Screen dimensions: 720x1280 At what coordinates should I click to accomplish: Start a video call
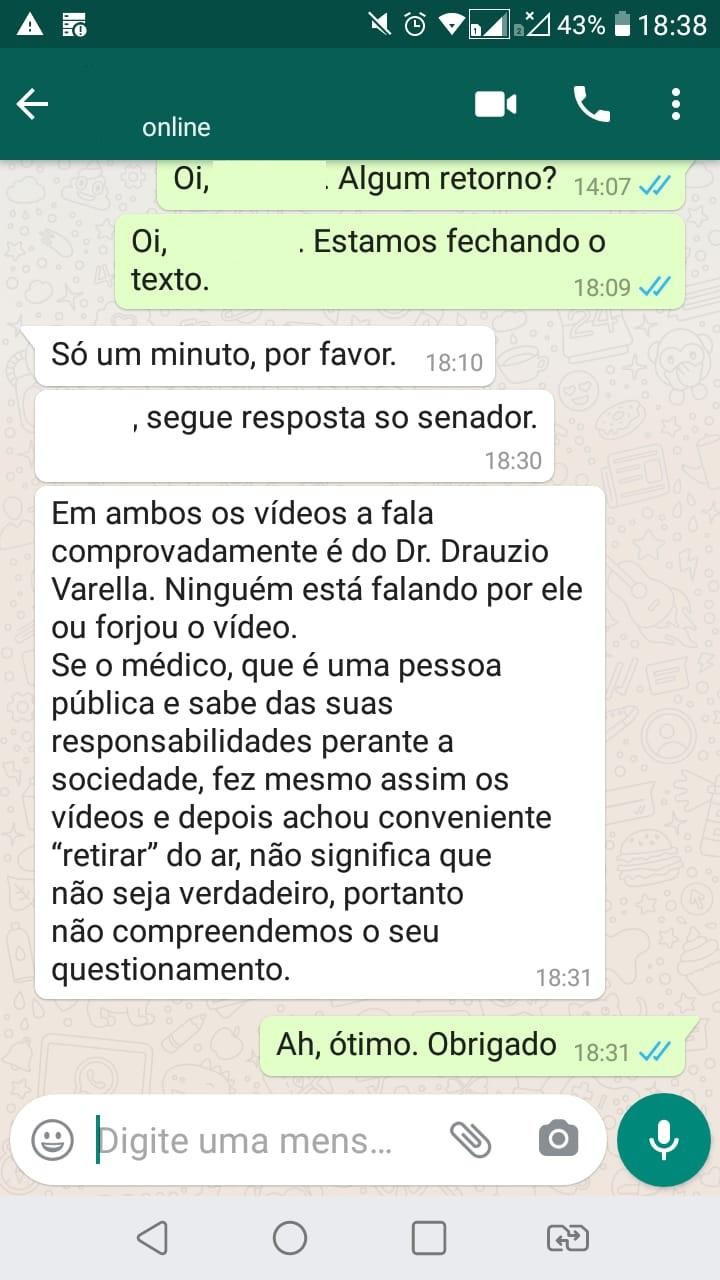(495, 104)
